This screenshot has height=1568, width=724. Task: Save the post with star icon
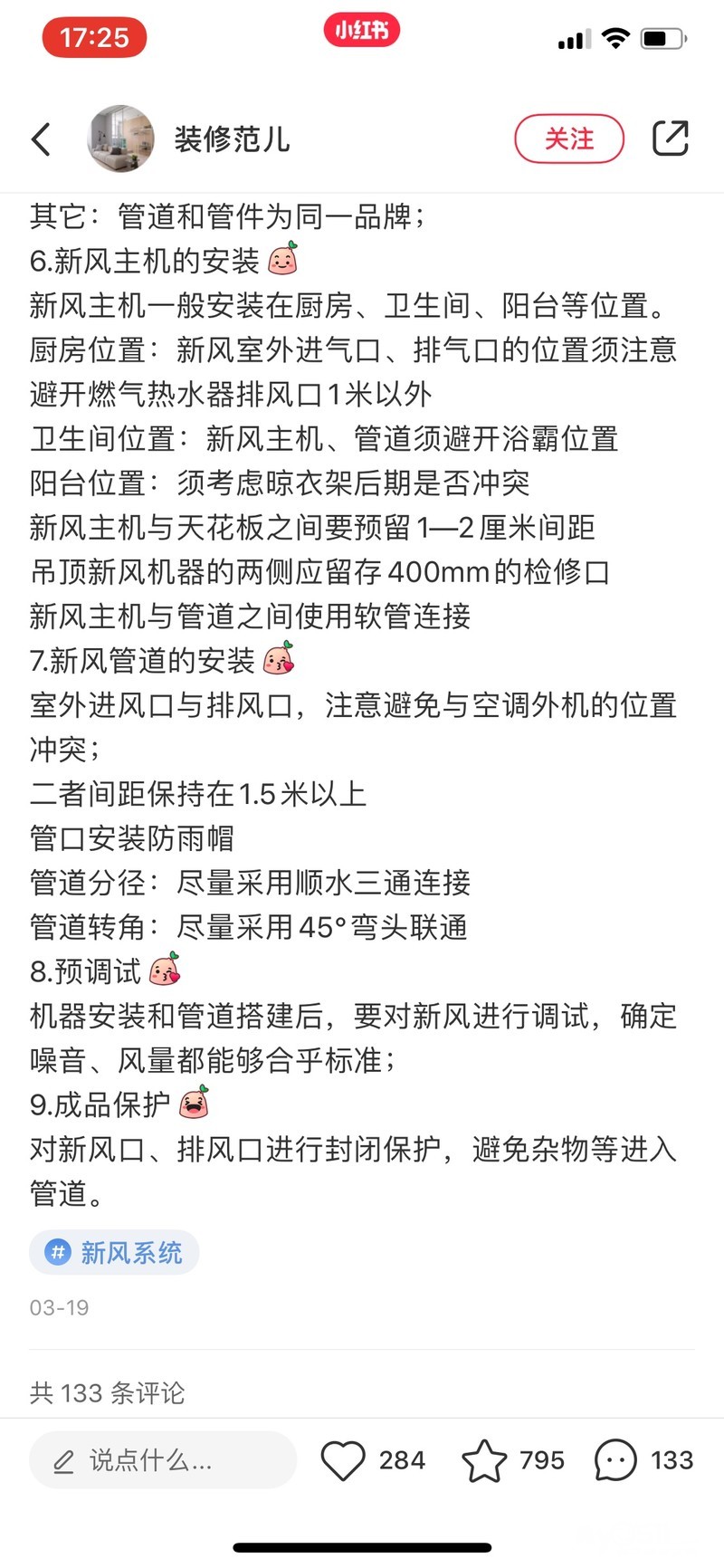tap(484, 1460)
